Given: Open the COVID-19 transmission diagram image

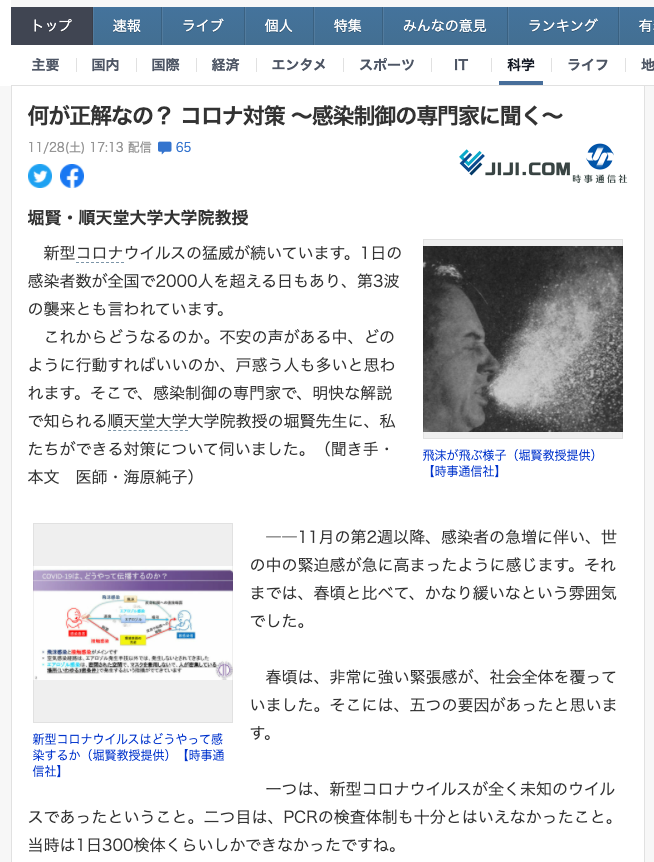Looking at the screenshot, I should coord(133,624).
